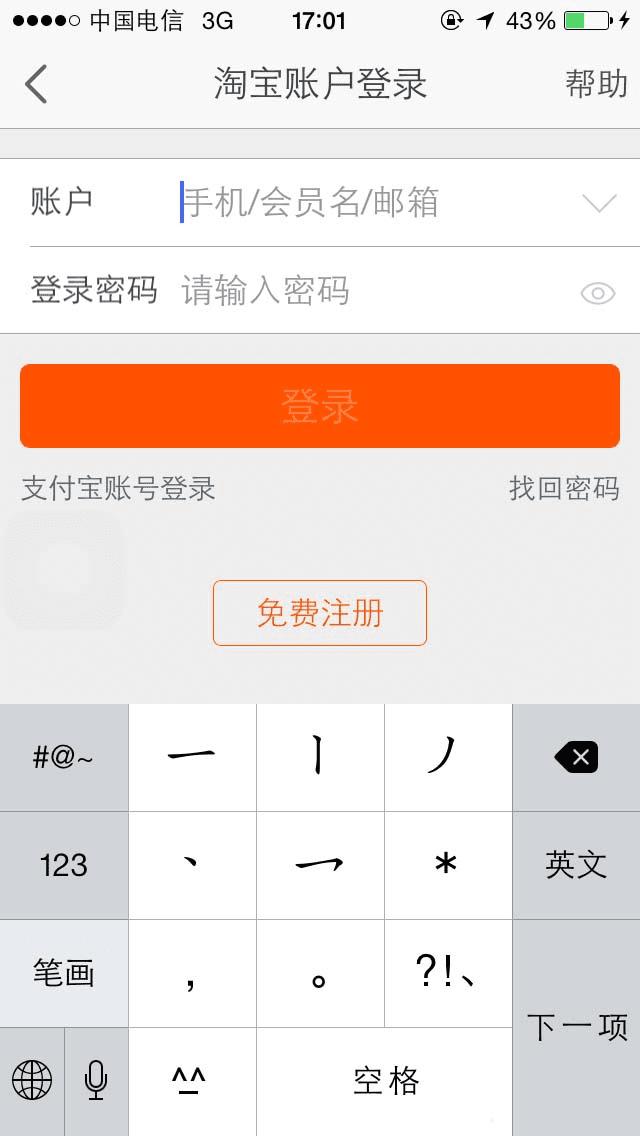
Task: Tap the orange 登录 login button
Action: [x=320, y=406]
